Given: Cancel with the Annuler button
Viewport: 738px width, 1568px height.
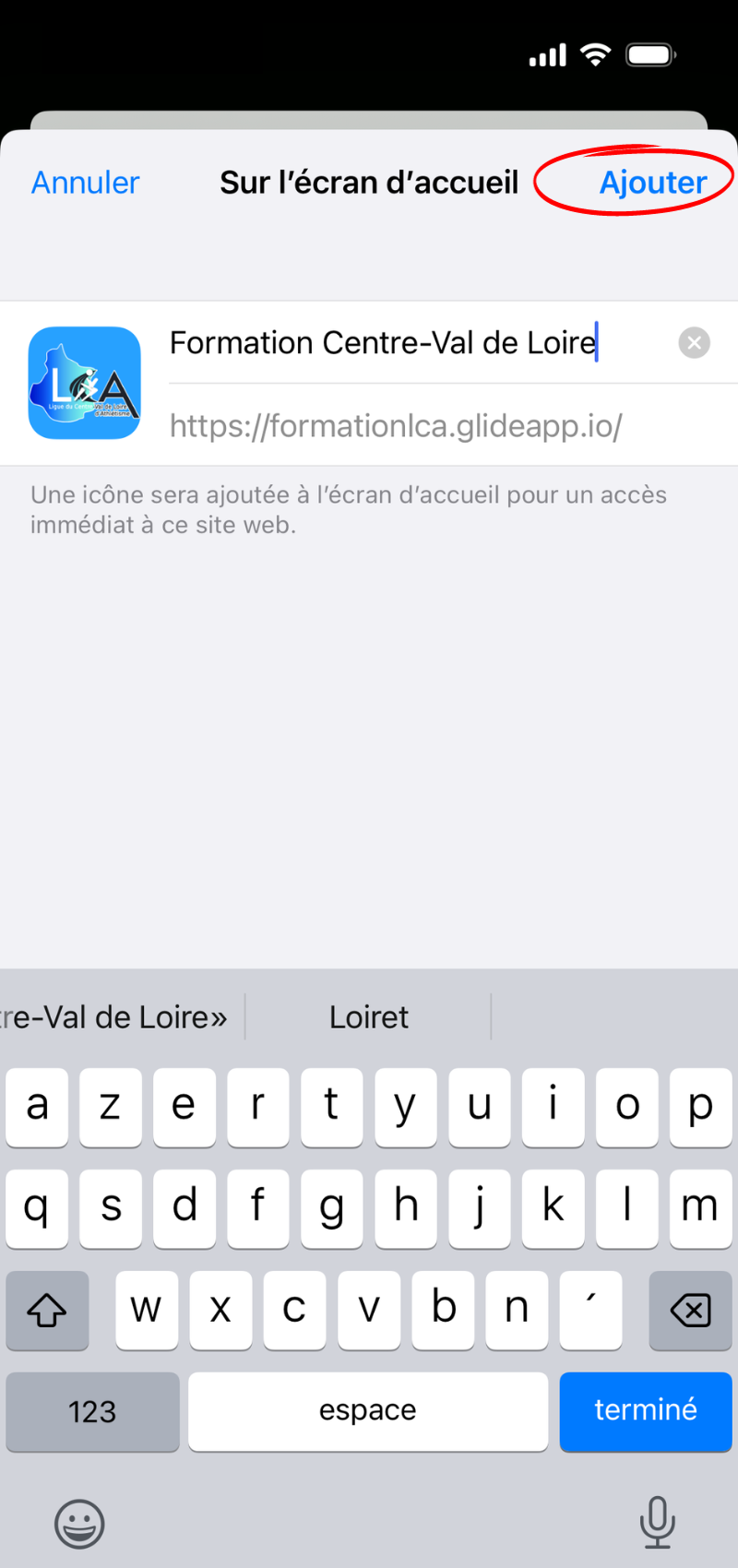Looking at the screenshot, I should (x=85, y=183).
